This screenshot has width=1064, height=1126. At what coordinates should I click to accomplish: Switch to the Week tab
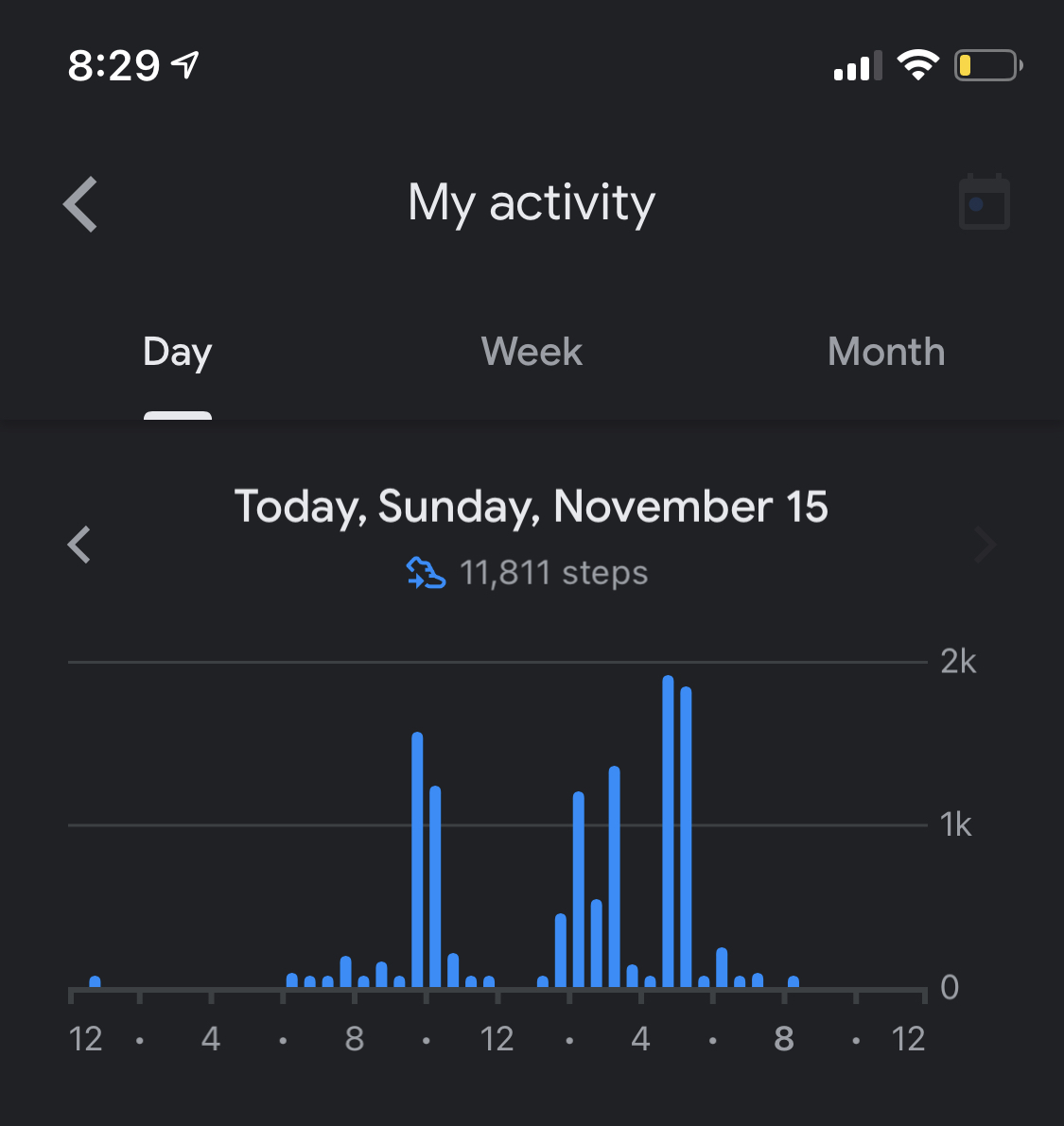coord(532,353)
